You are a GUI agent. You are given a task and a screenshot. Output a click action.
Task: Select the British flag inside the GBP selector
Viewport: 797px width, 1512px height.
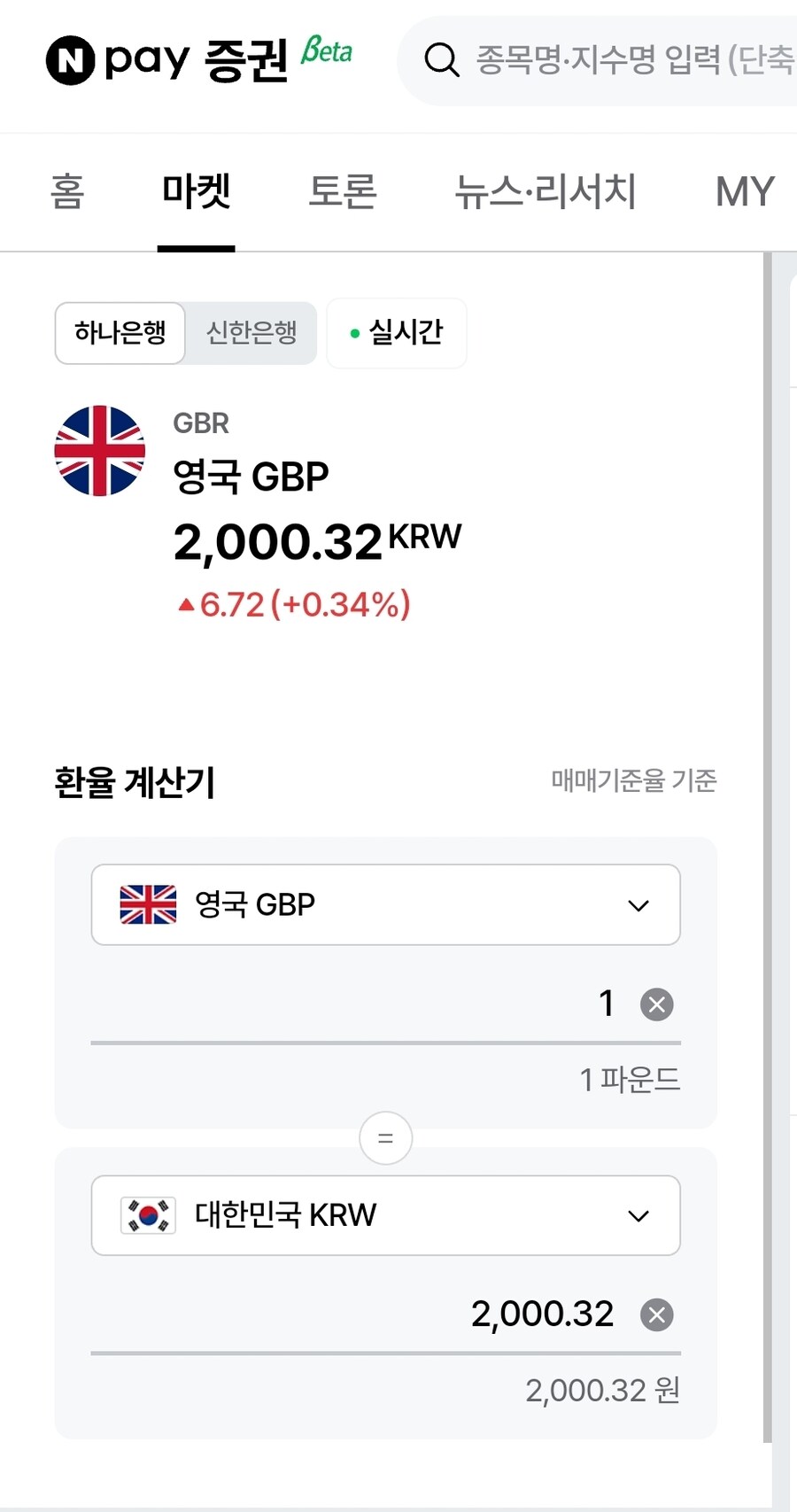pyautogui.click(x=149, y=904)
